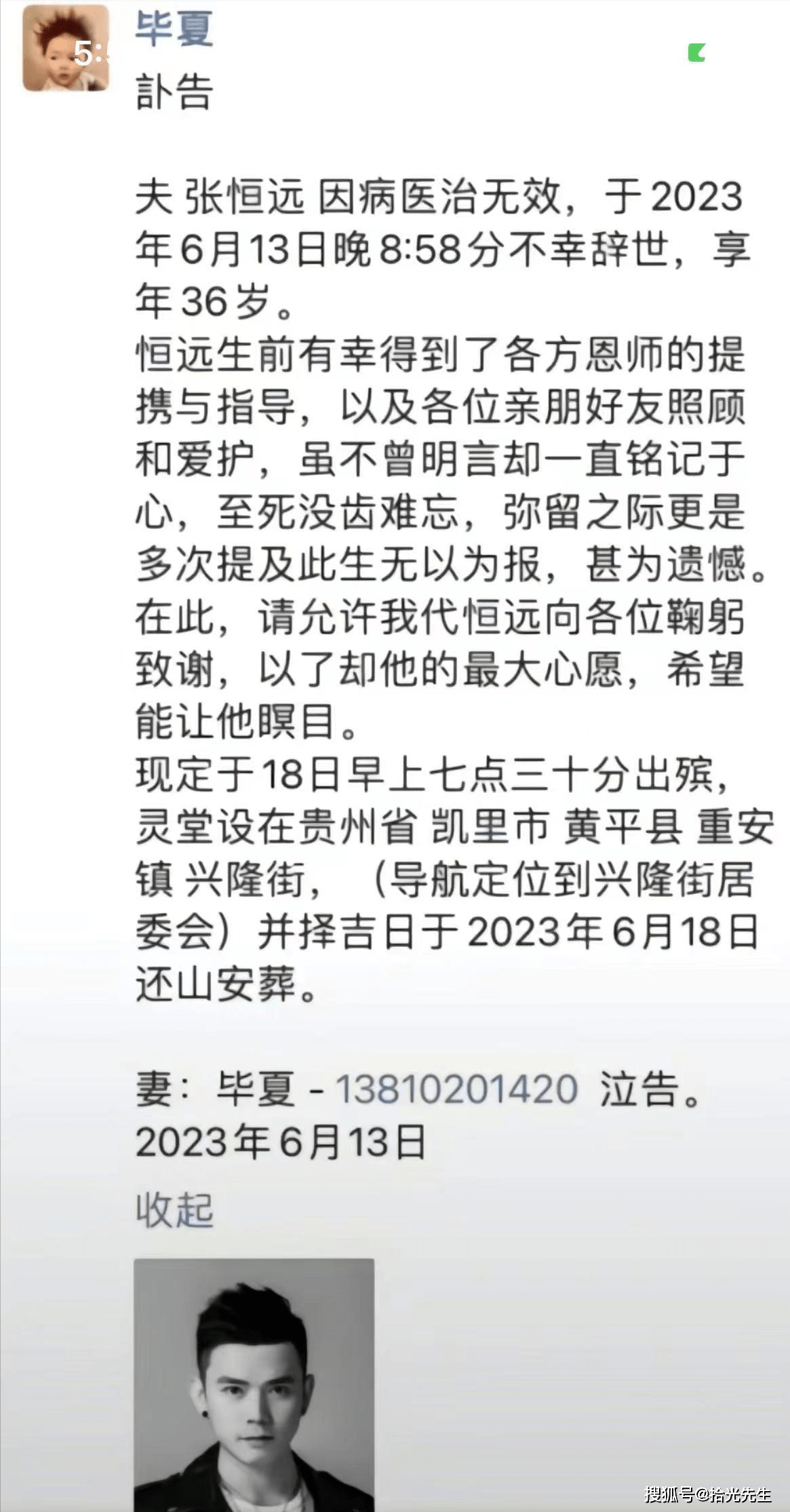This screenshot has height=1512, width=790.
Task: Open 毕夏's profile avatar
Action: (x=66, y=48)
